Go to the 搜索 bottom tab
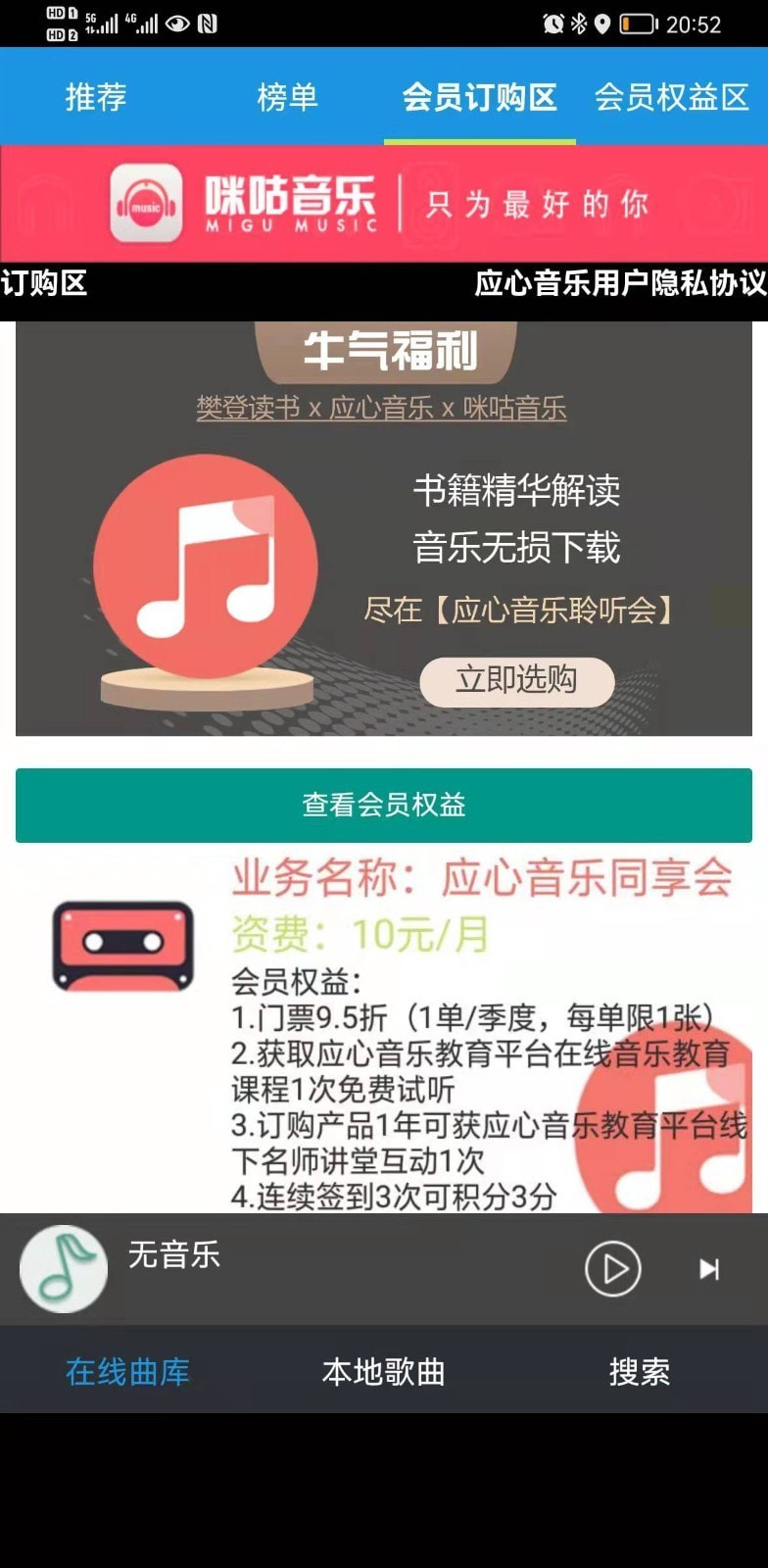Screen dimensions: 768x1568 (639, 1371)
